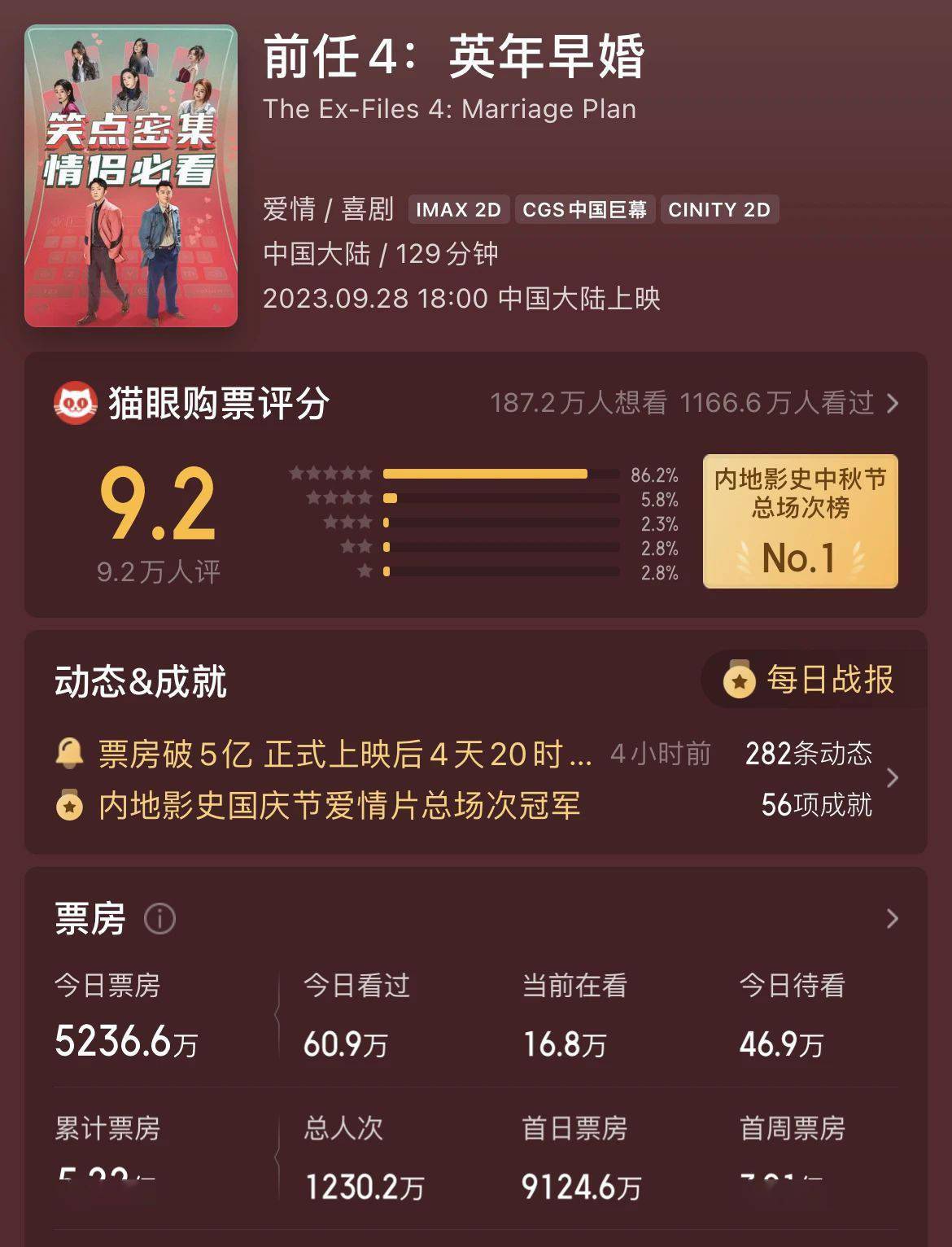Open the 内地影史中秋节总场次榜 No.1 badge
952x1247 pixels.
[800, 521]
